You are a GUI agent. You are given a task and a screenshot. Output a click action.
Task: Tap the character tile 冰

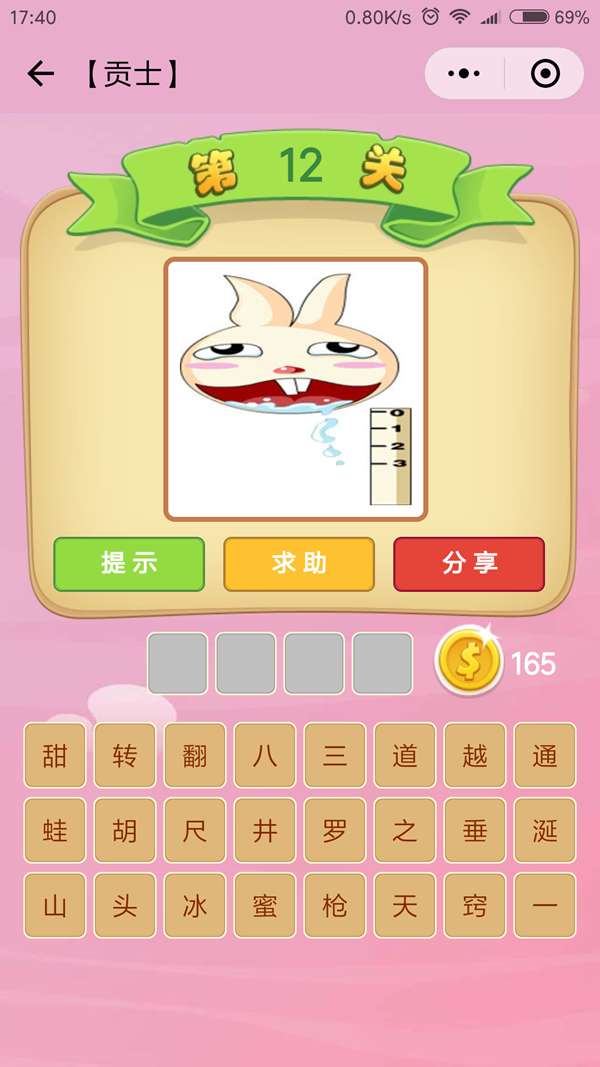click(x=195, y=906)
